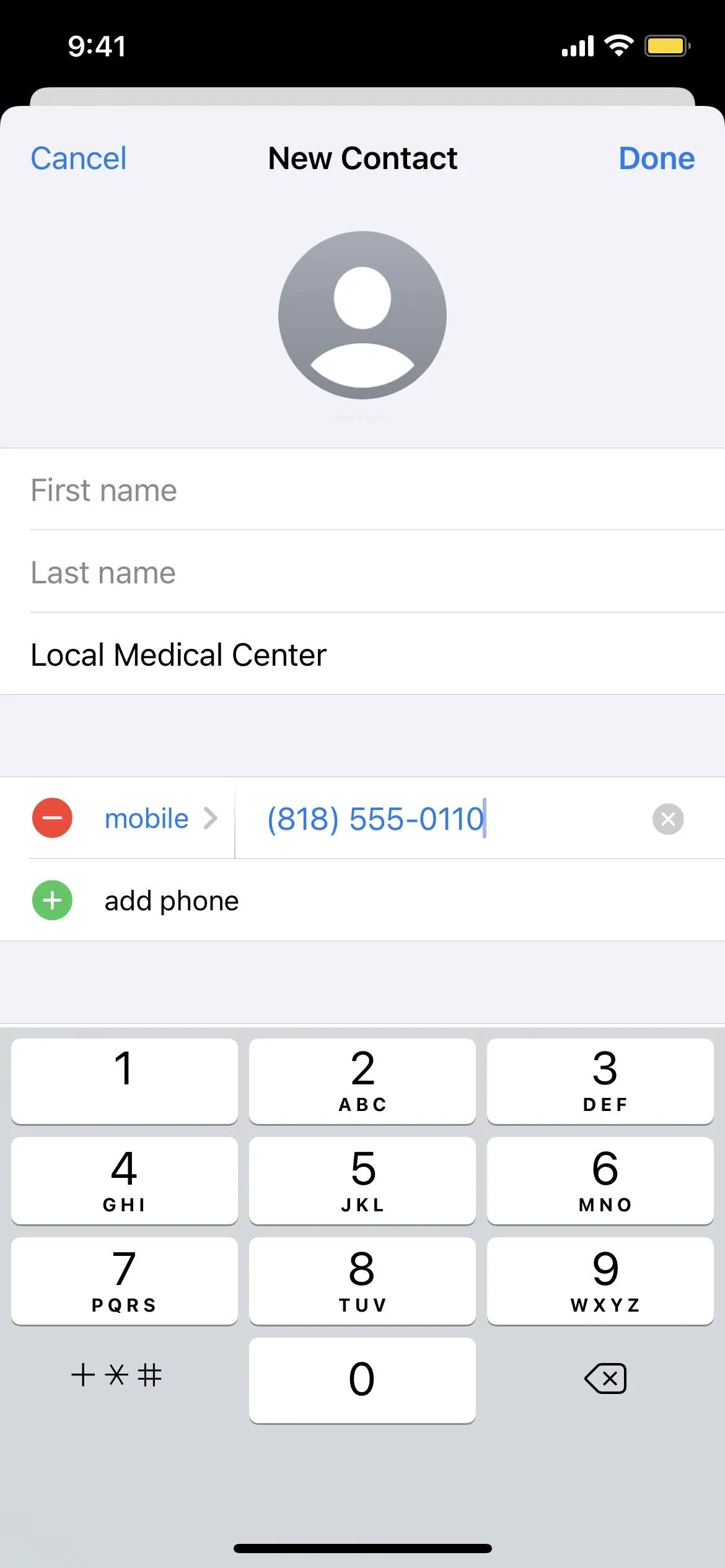Enter digit 5 on the keypad
Image resolution: width=725 pixels, height=1568 pixels.
coord(362,1180)
